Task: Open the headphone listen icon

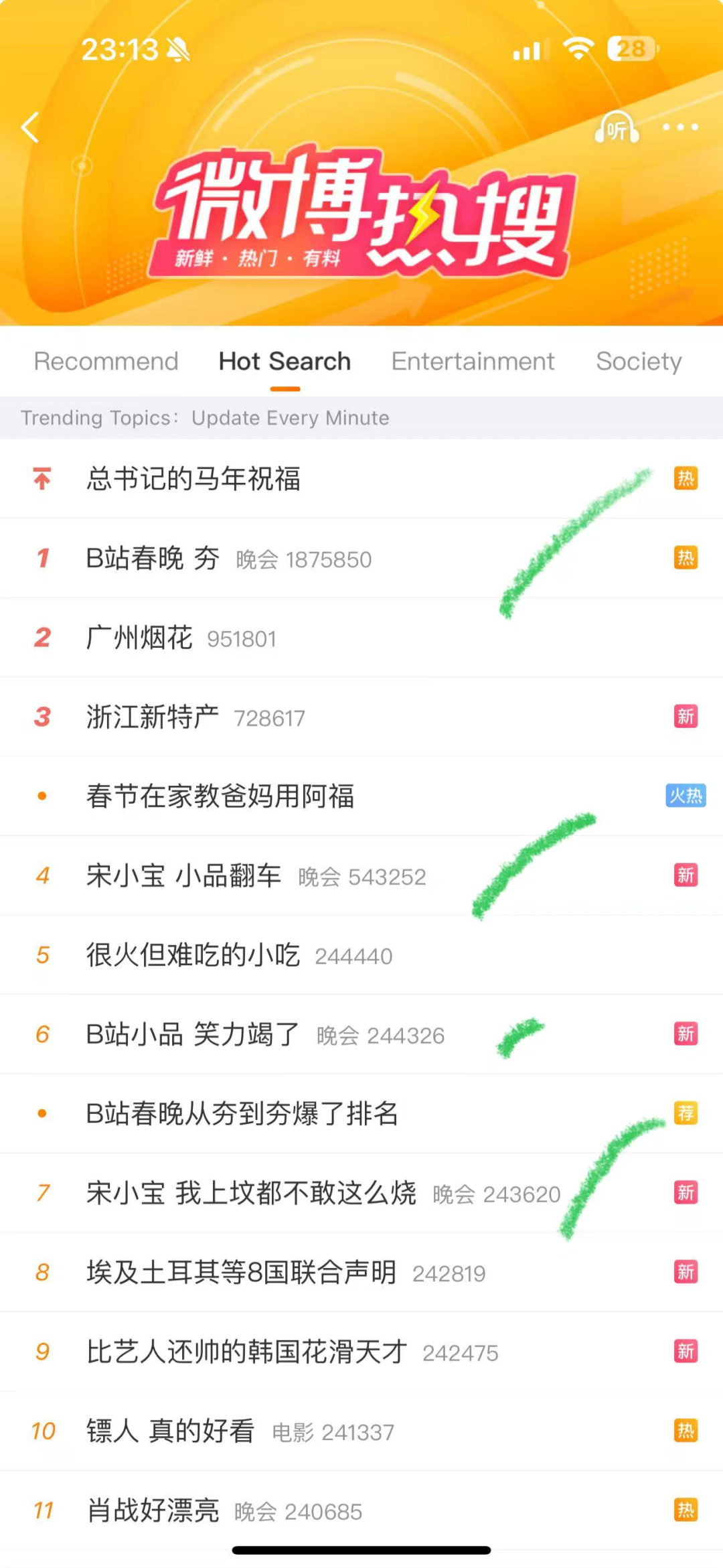Action: (617, 128)
